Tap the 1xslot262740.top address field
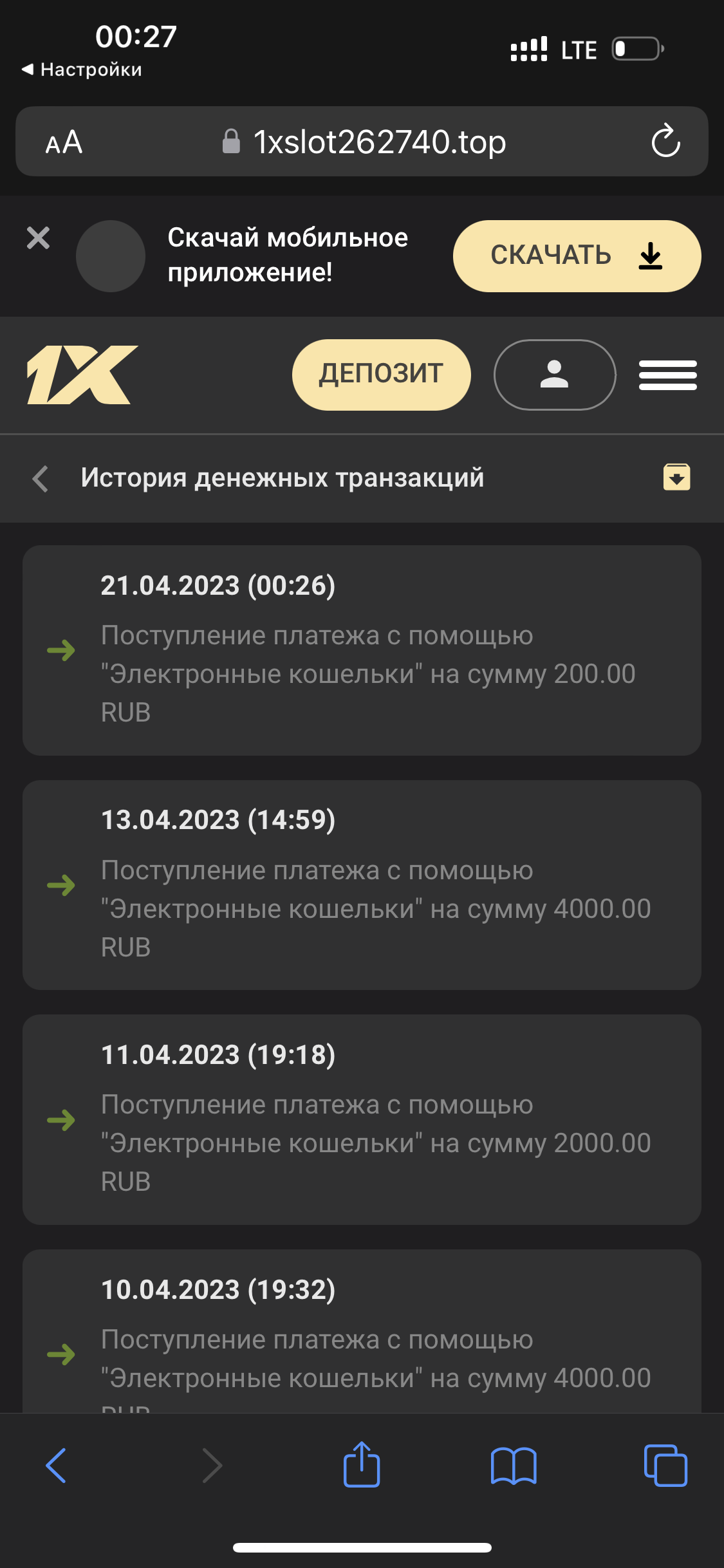 [378, 142]
